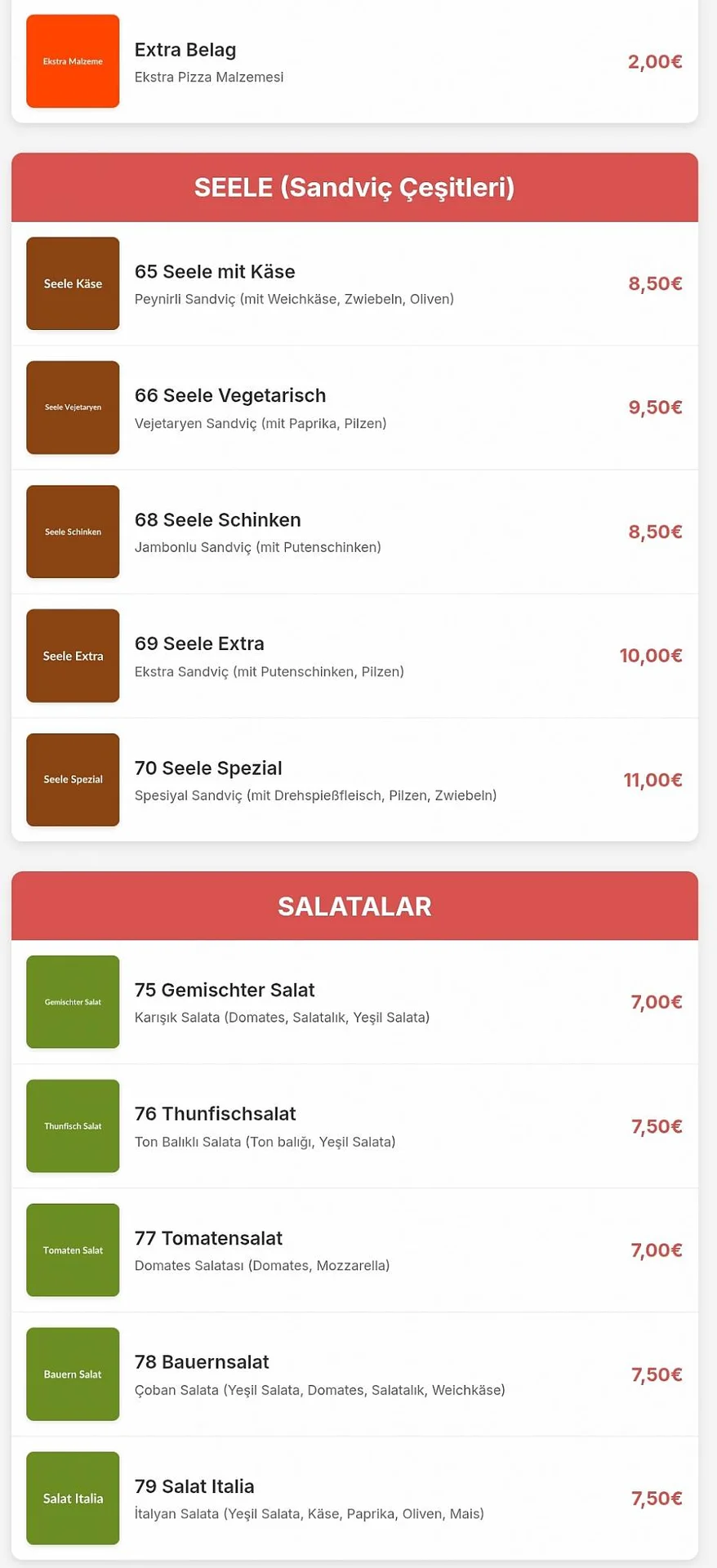Tap the 79 Salat Italia row
Viewport: 717px width, 1568px height.
[354, 1499]
